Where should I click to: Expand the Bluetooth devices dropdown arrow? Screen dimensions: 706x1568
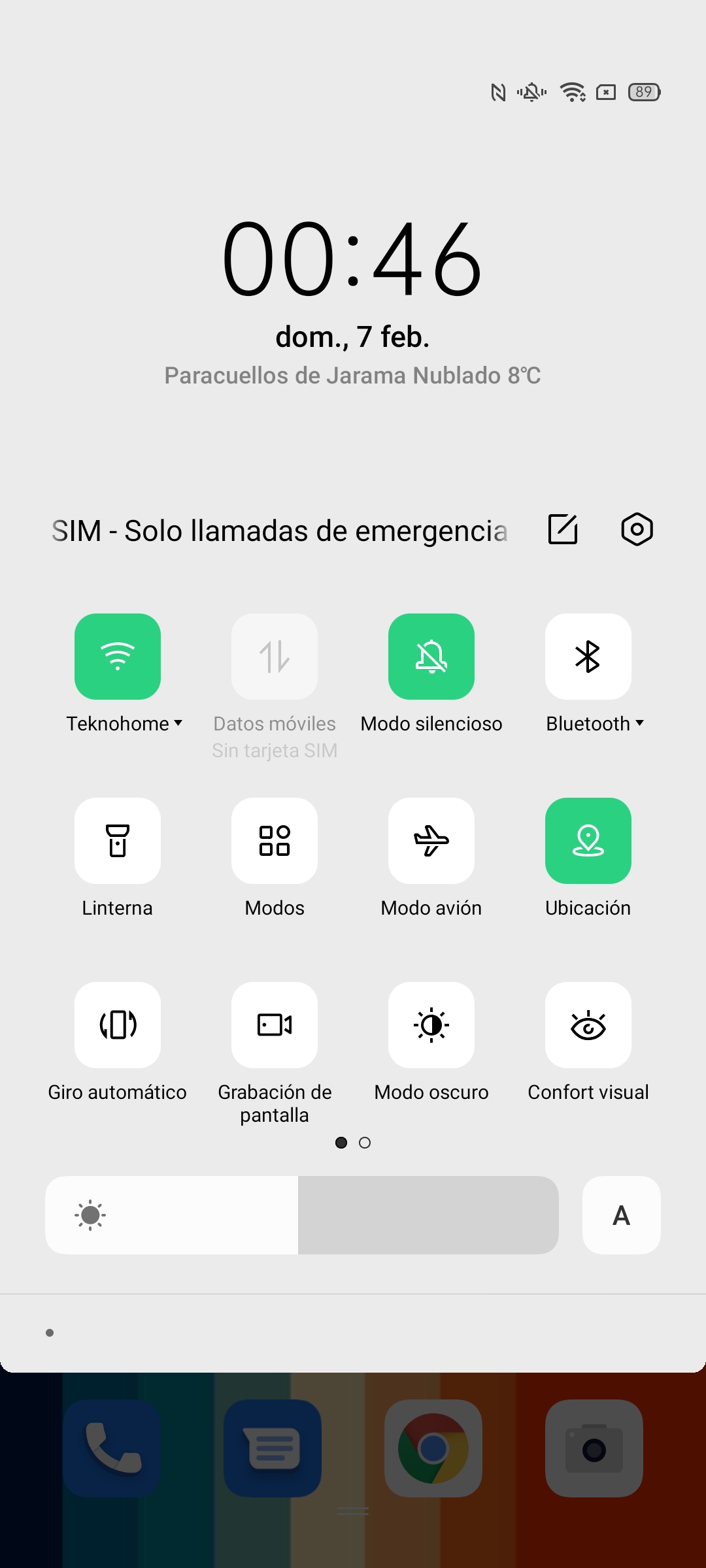pyautogui.click(x=640, y=723)
